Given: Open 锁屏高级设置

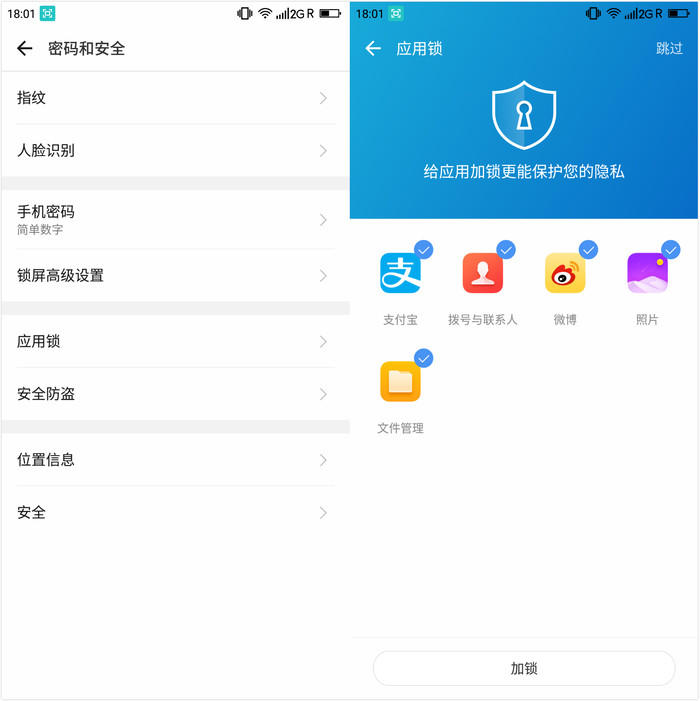Looking at the screenshot, I should coord(174,275).
